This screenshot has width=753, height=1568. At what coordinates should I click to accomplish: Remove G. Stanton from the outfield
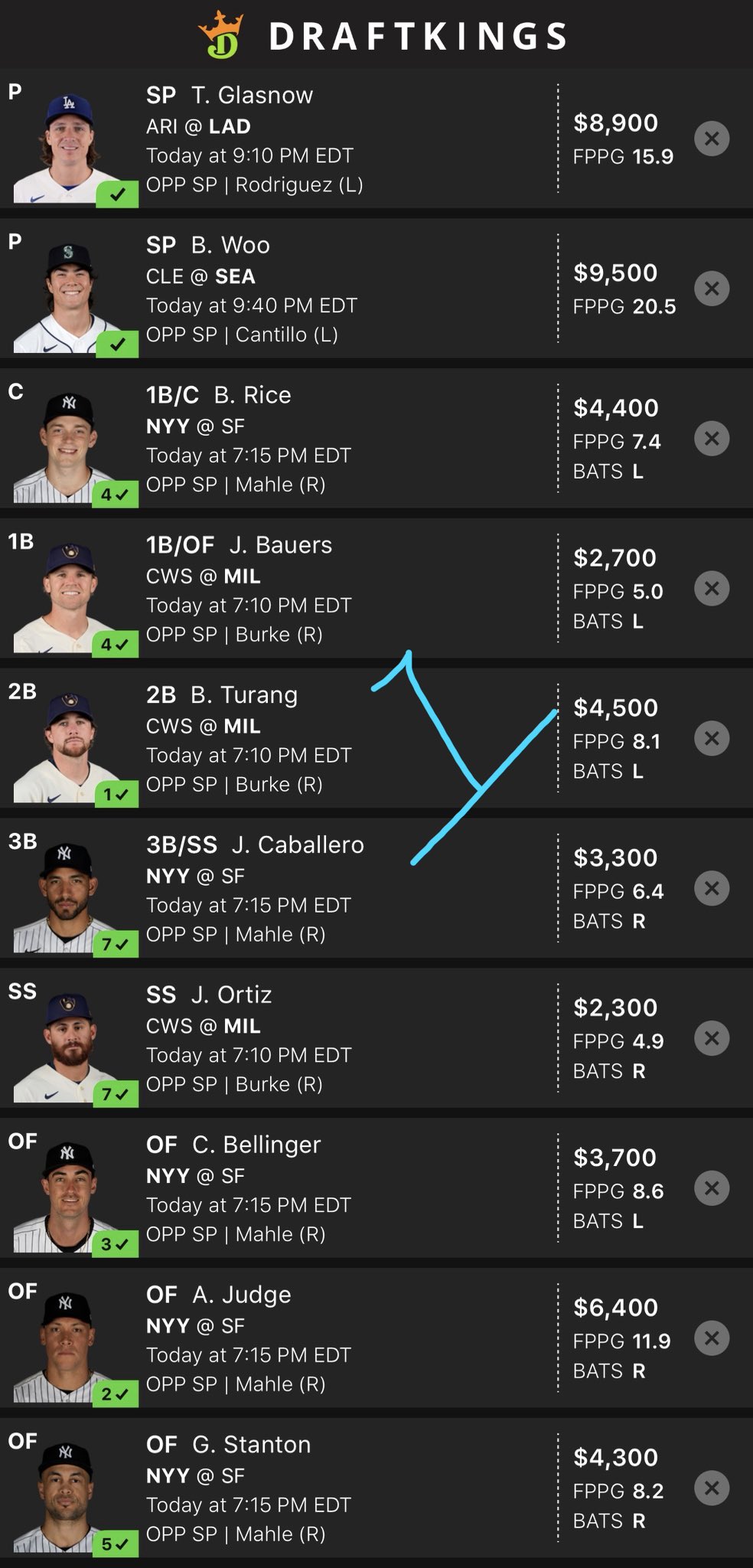(x=711, y=1488)
